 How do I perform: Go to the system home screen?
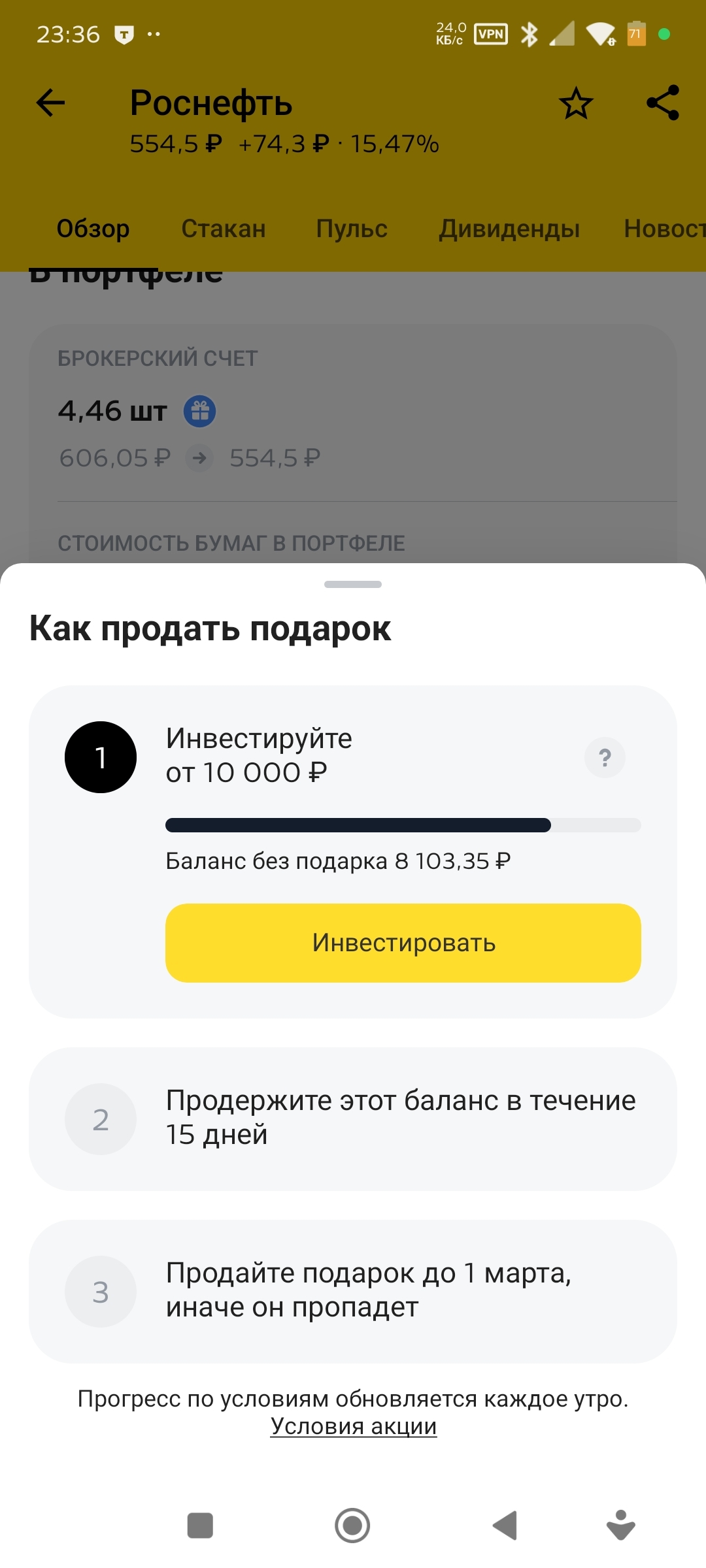click(x=352, y=1526)
